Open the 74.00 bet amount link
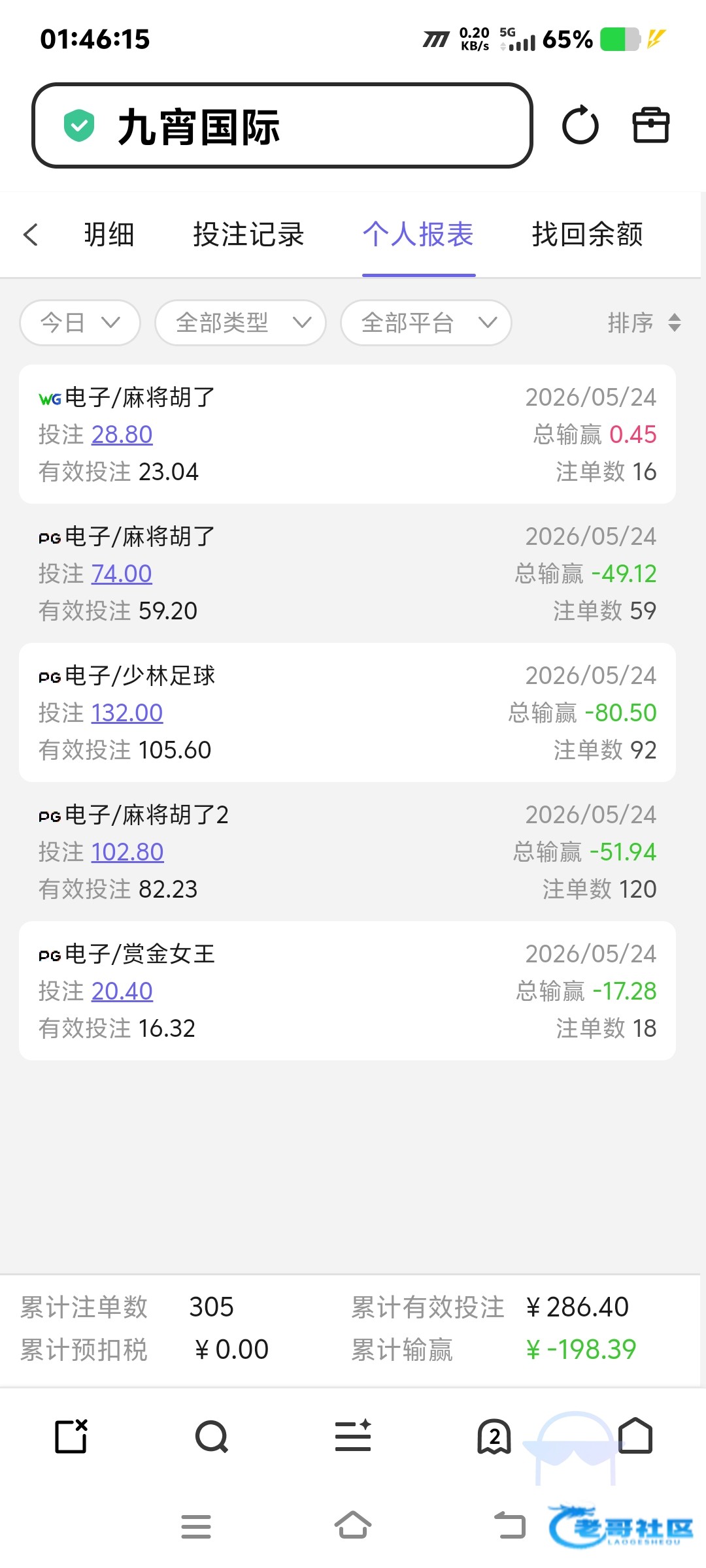706x1568 pixels. (122, 574)
